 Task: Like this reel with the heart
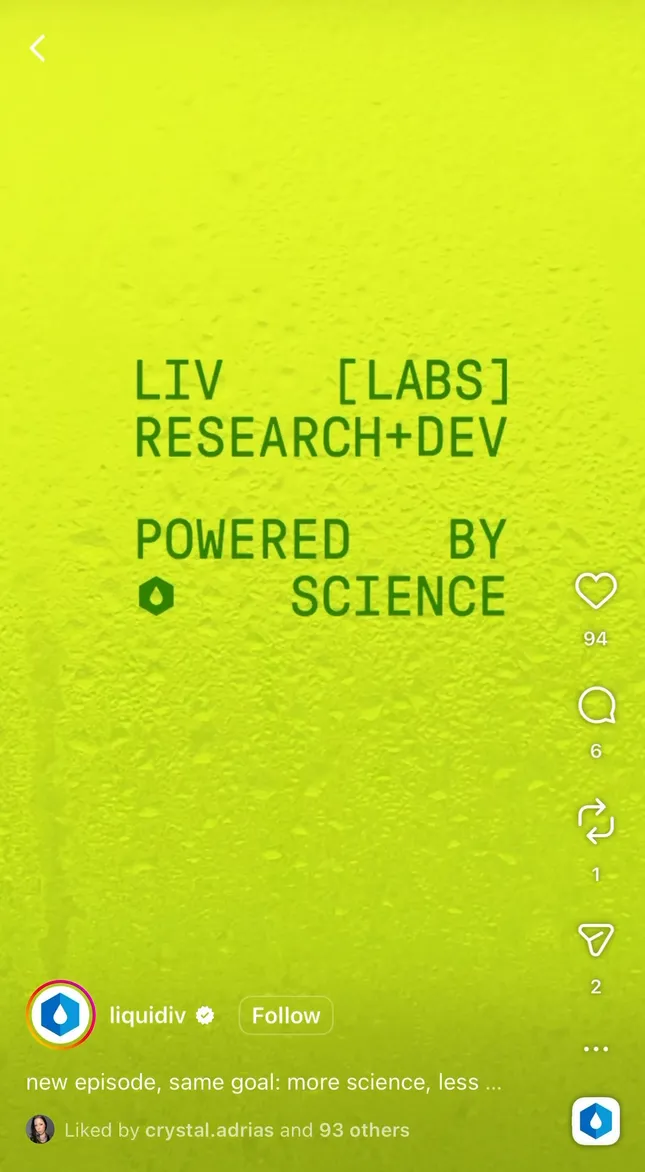point(596,591)
